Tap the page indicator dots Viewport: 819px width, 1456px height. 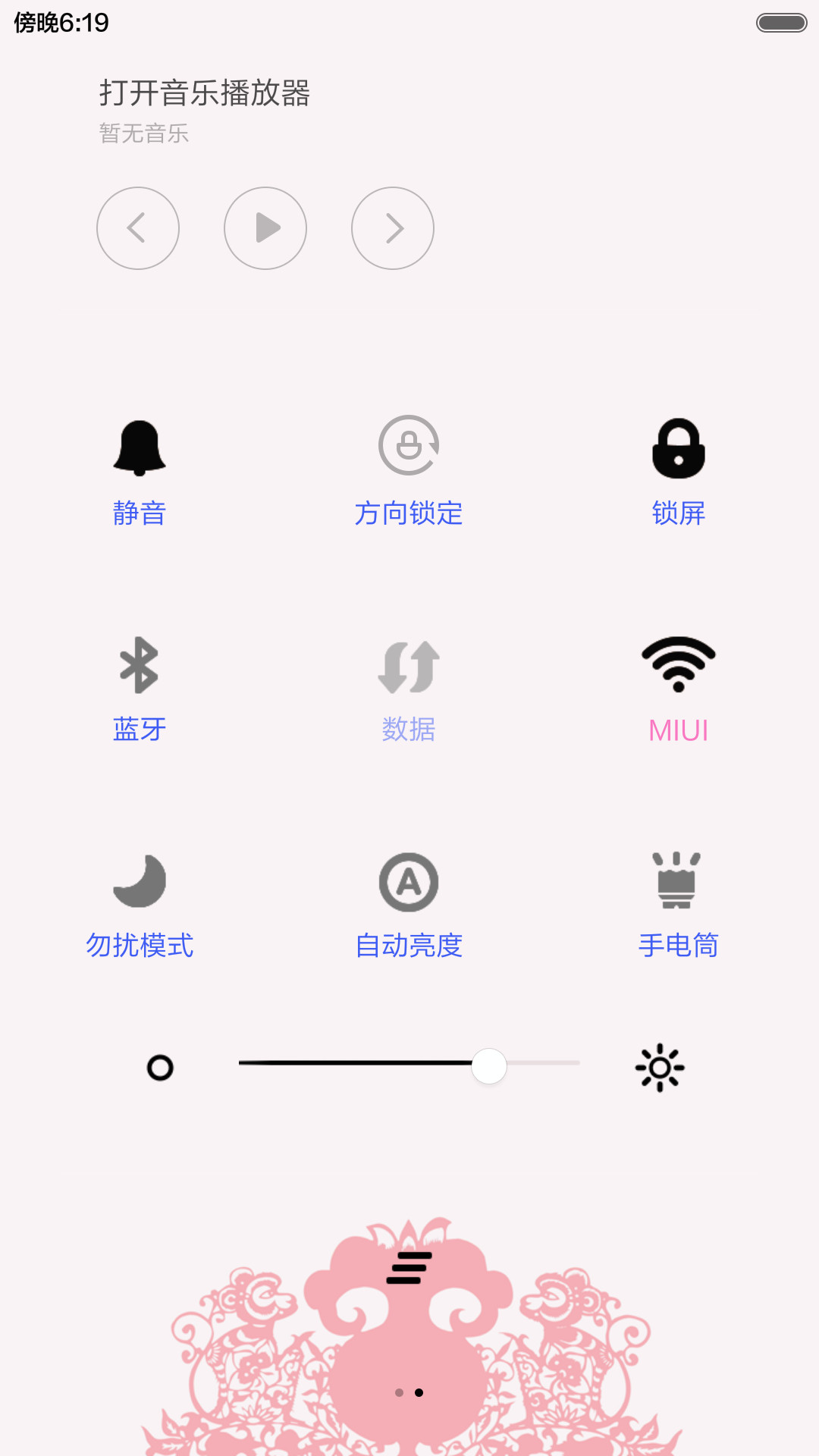pyautogui.click(x=409, y=1392)
